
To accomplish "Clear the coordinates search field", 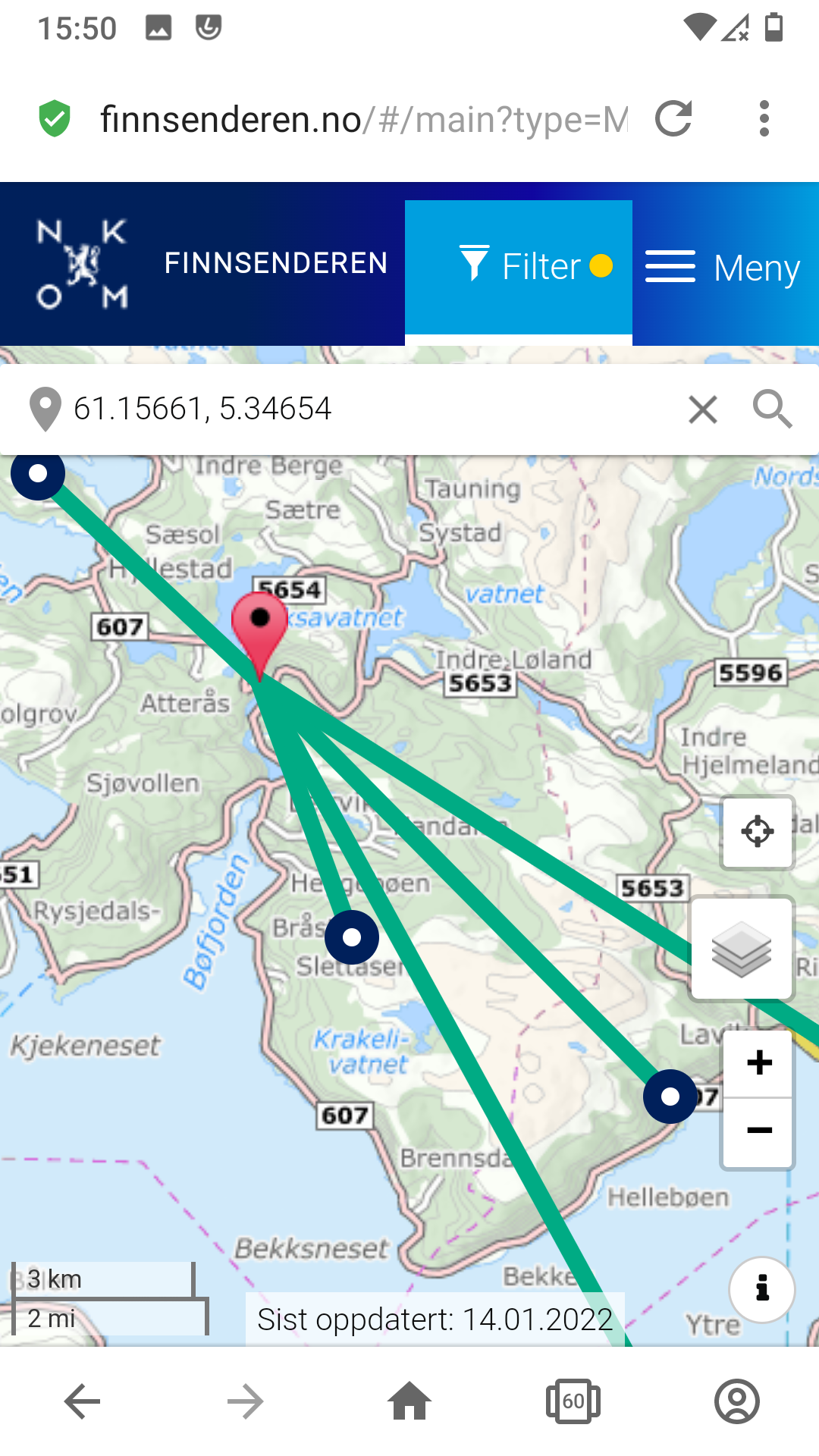I will tap(703, 409).
